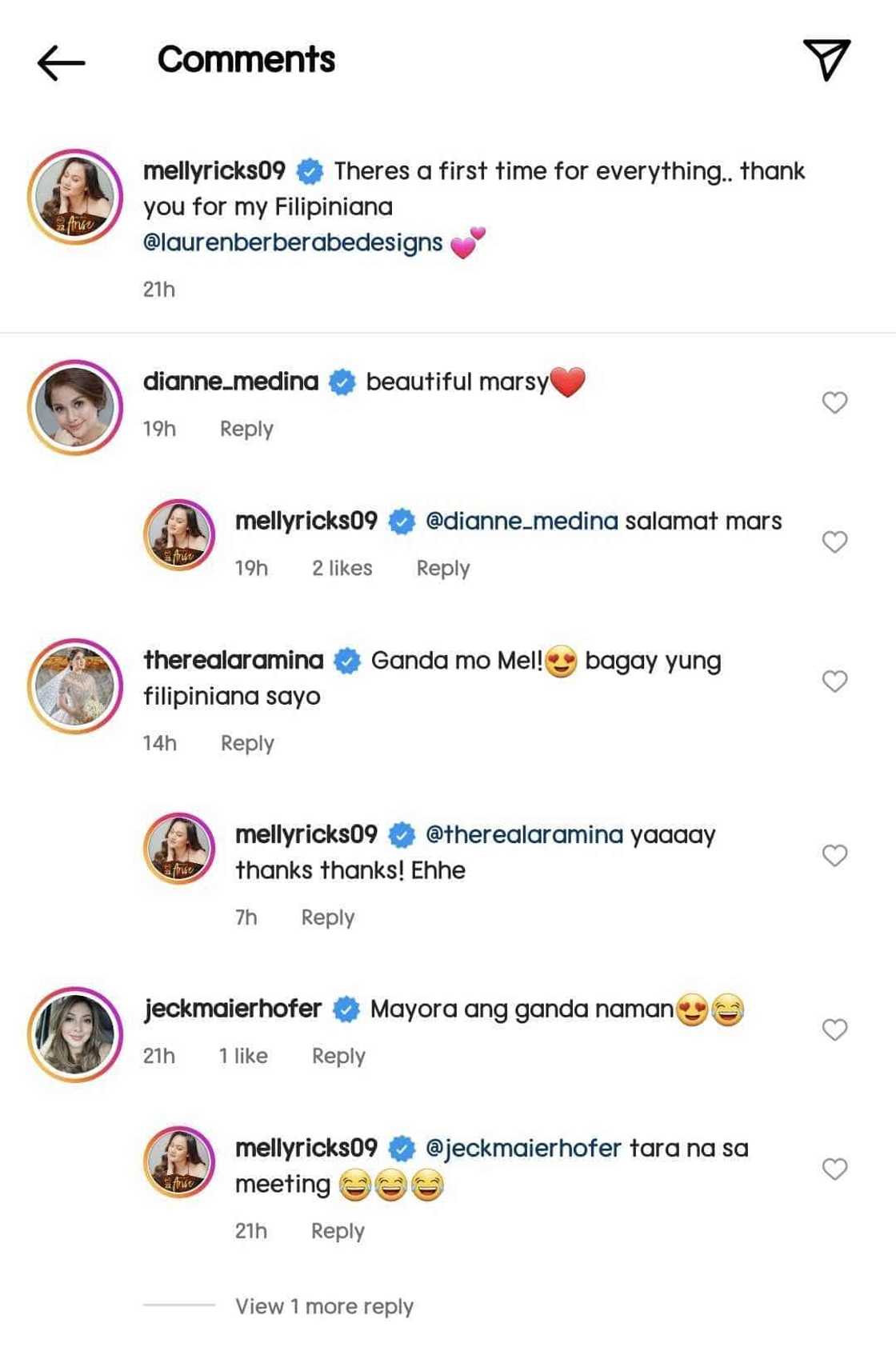Expand View 1 more reply
The height and width of the screenshot is (1363, 896).
(x=324, y=1306)
